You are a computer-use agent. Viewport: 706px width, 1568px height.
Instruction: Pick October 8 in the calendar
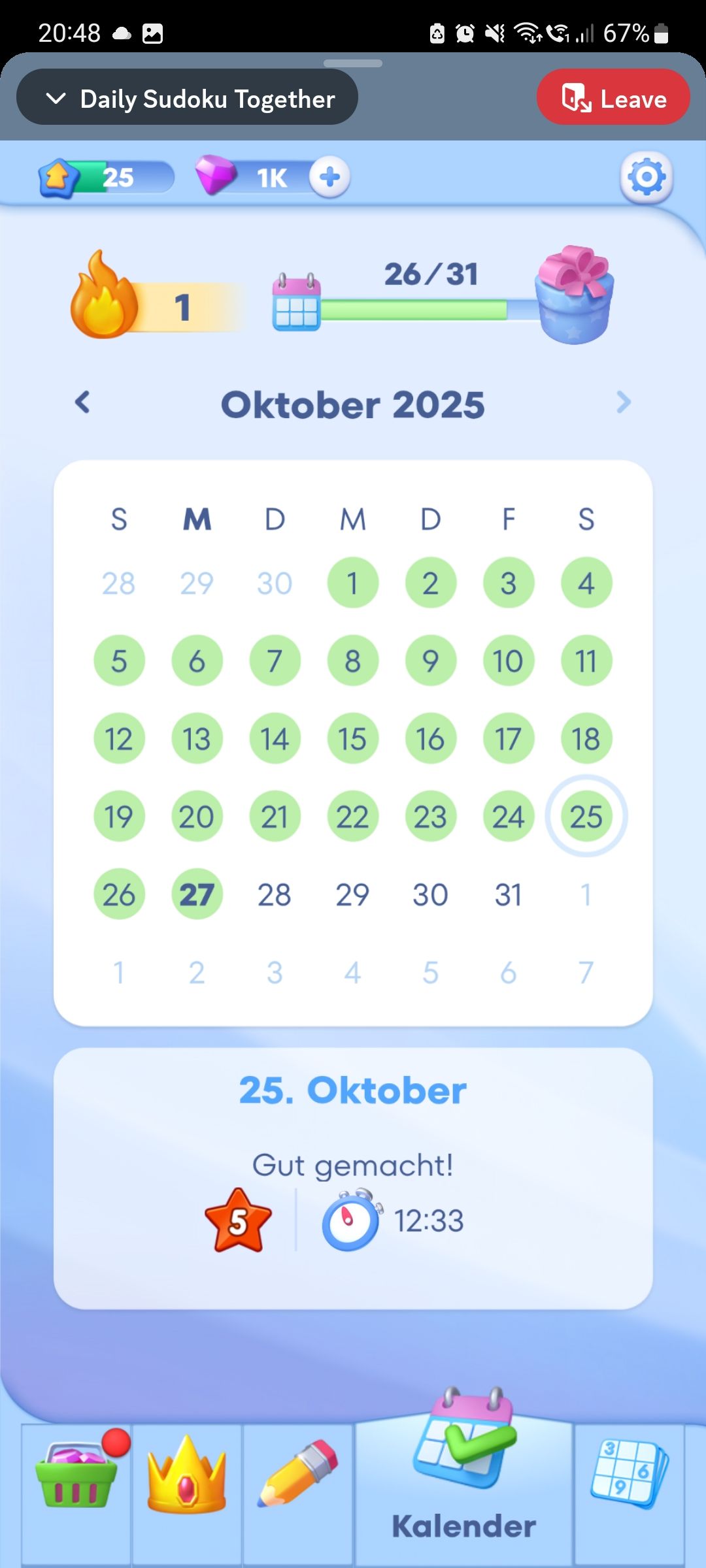click(352, 661)
